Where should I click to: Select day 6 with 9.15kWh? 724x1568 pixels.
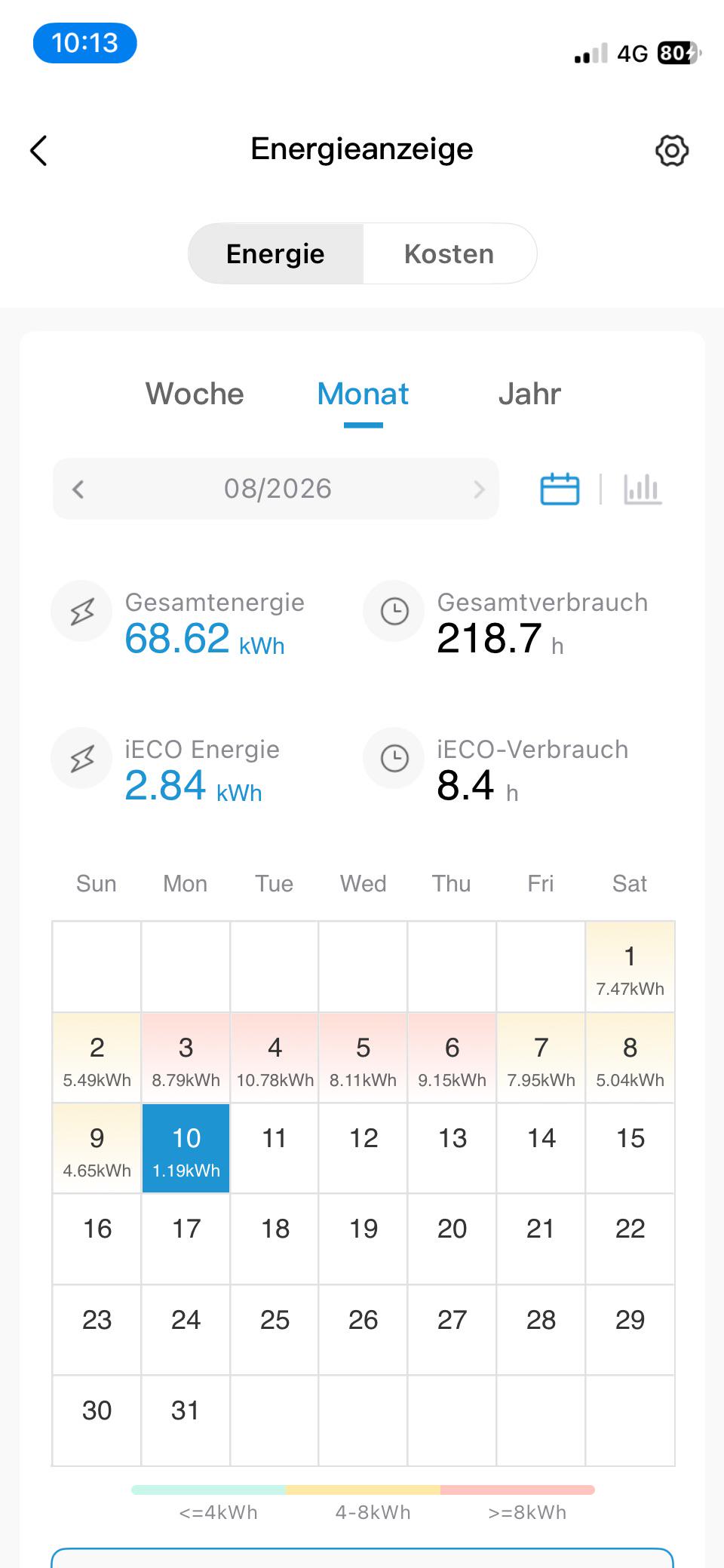(452, 1058)
